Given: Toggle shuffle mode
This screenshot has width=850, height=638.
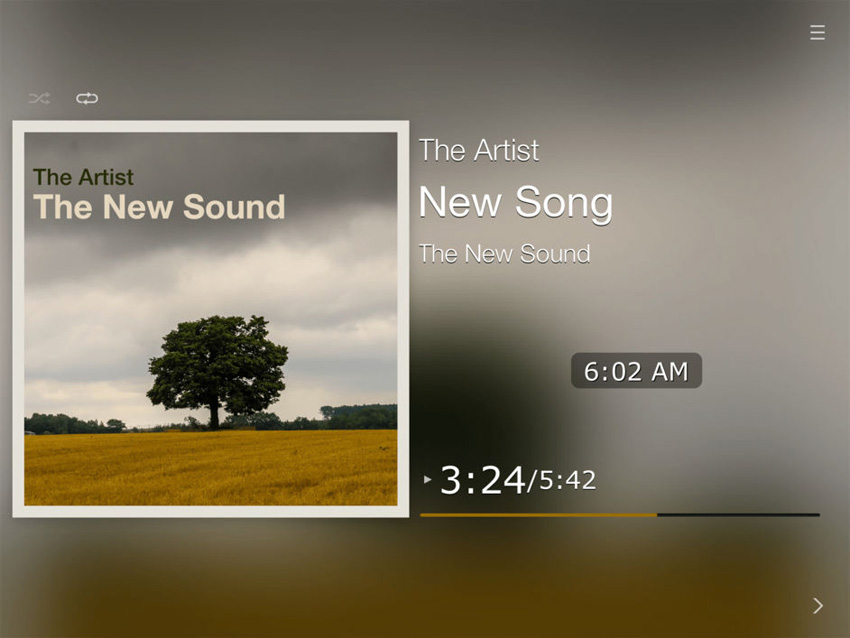Looking at the screenshot, I should click(x=39, y=98).
